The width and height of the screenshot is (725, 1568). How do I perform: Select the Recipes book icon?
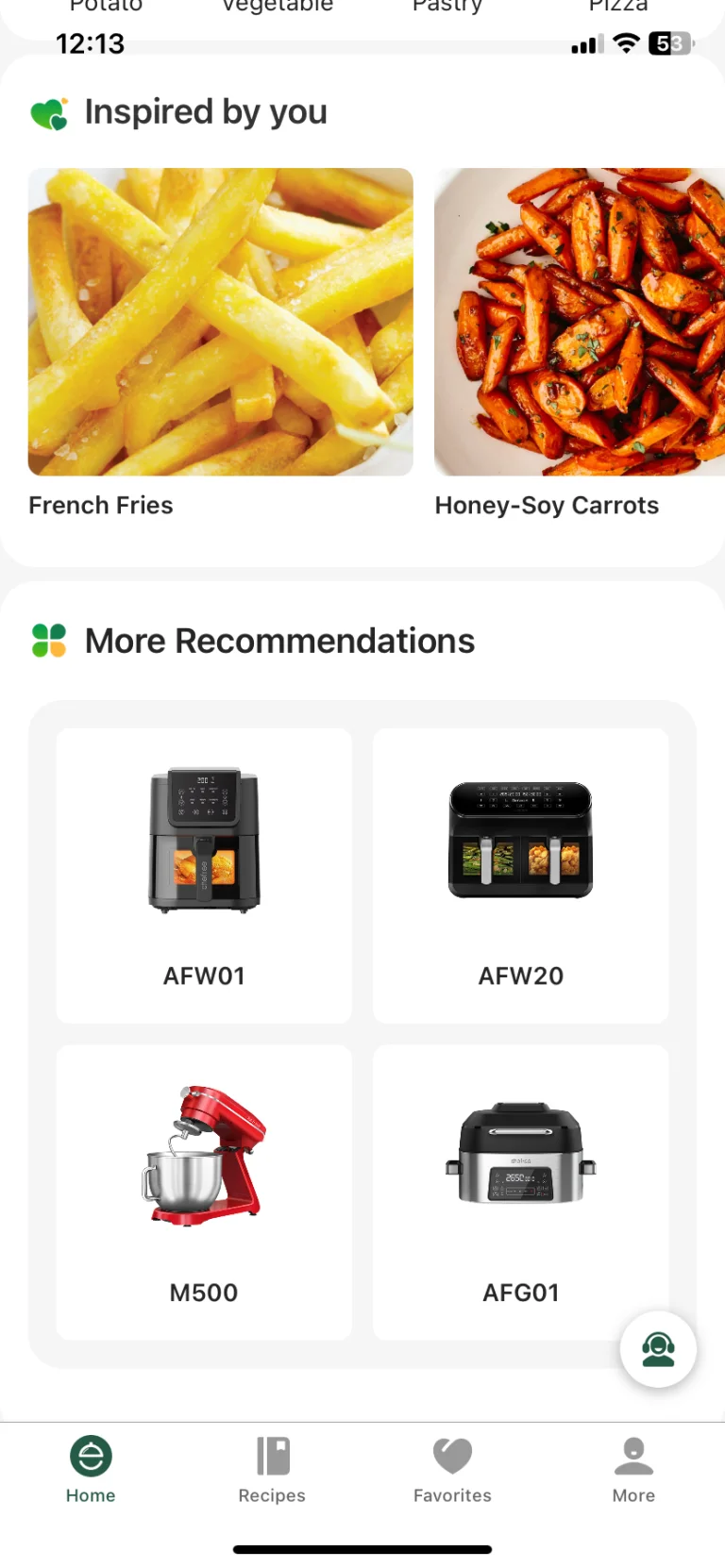(272, 1456)
